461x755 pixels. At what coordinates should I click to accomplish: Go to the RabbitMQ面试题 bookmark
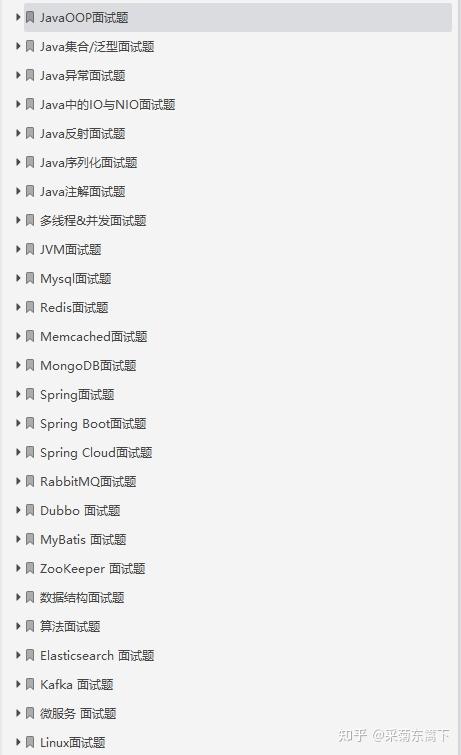pos(88,481)
